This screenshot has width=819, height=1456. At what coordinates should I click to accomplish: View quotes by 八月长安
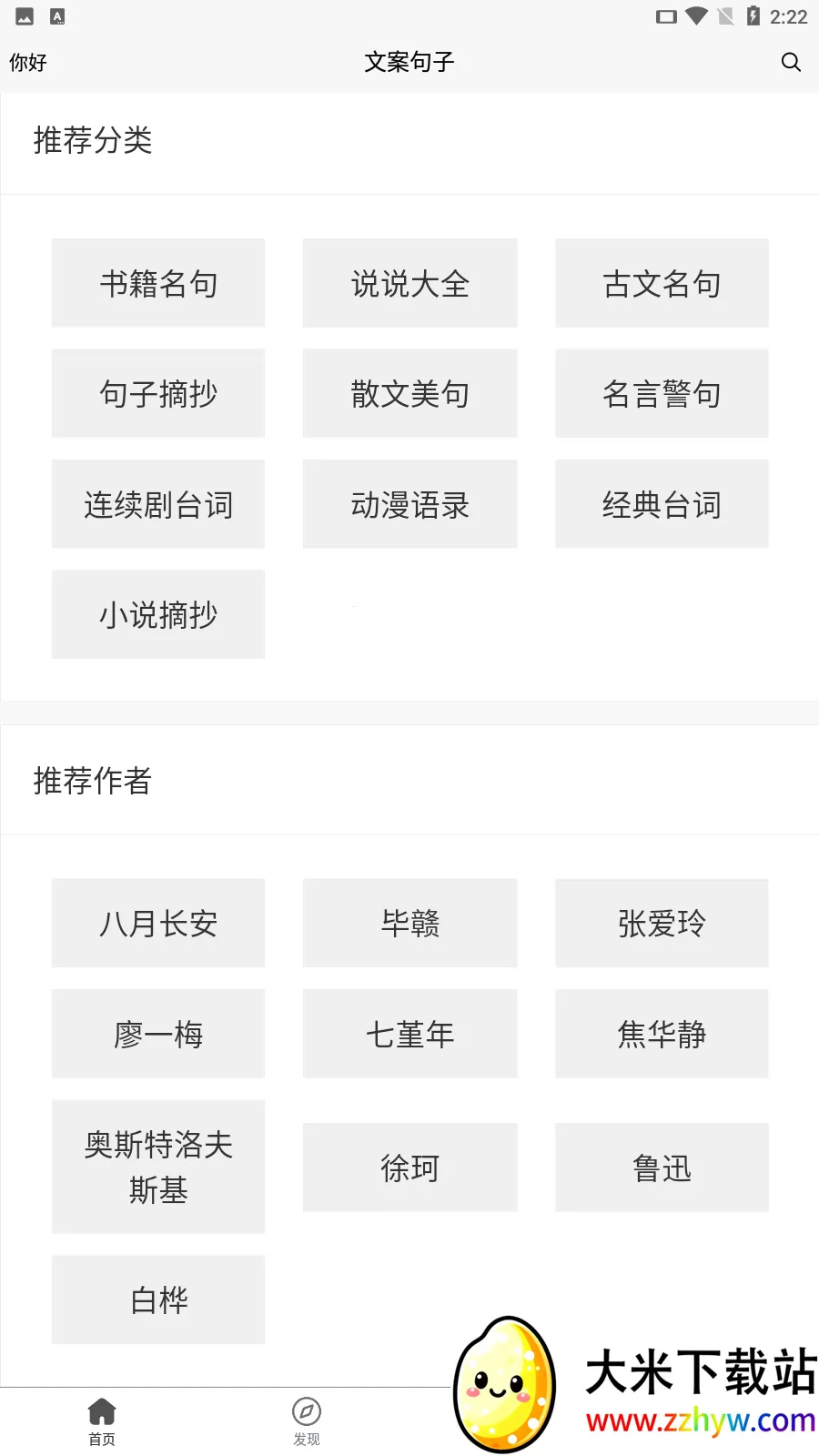[158, 924]
